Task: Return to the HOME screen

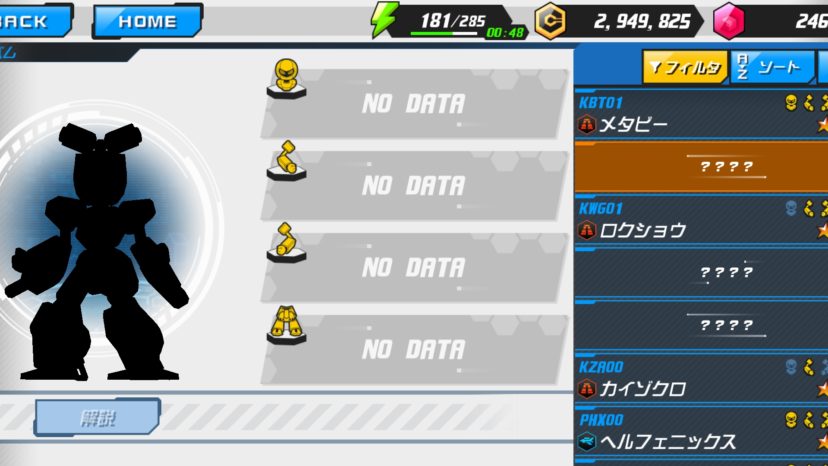Action: pos(147,21)
